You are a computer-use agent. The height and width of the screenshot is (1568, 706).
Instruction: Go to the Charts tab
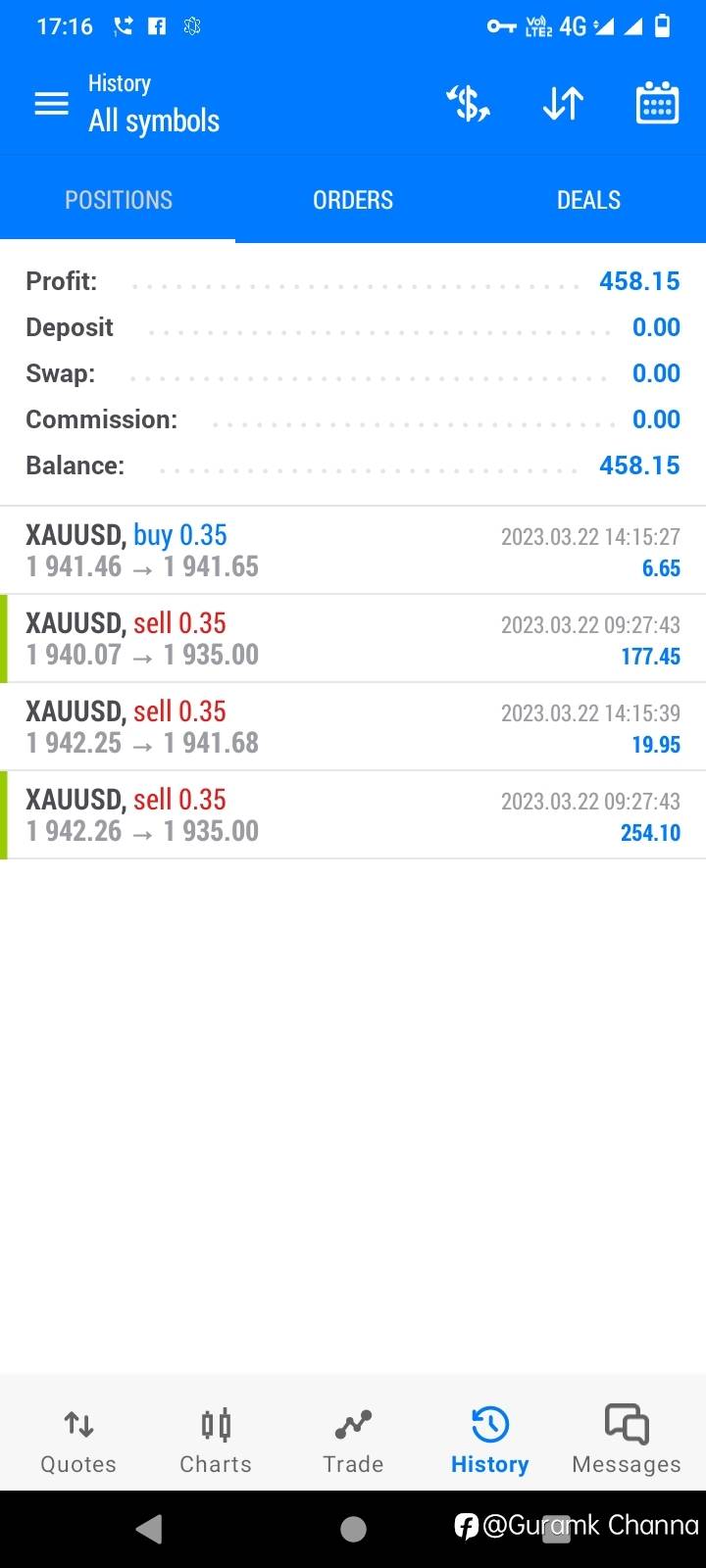point(216,1439)
